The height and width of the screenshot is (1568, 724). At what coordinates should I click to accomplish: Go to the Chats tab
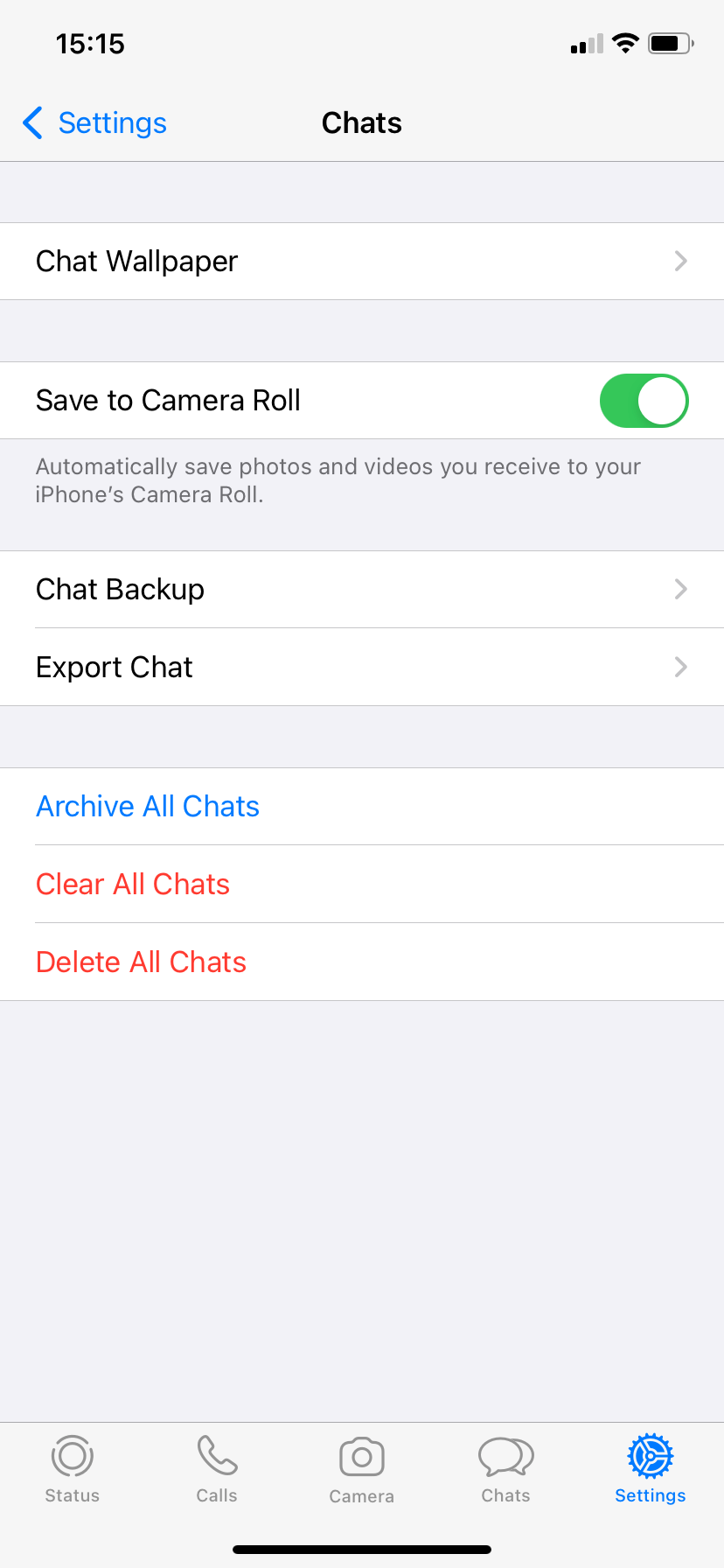point(506,1470)
